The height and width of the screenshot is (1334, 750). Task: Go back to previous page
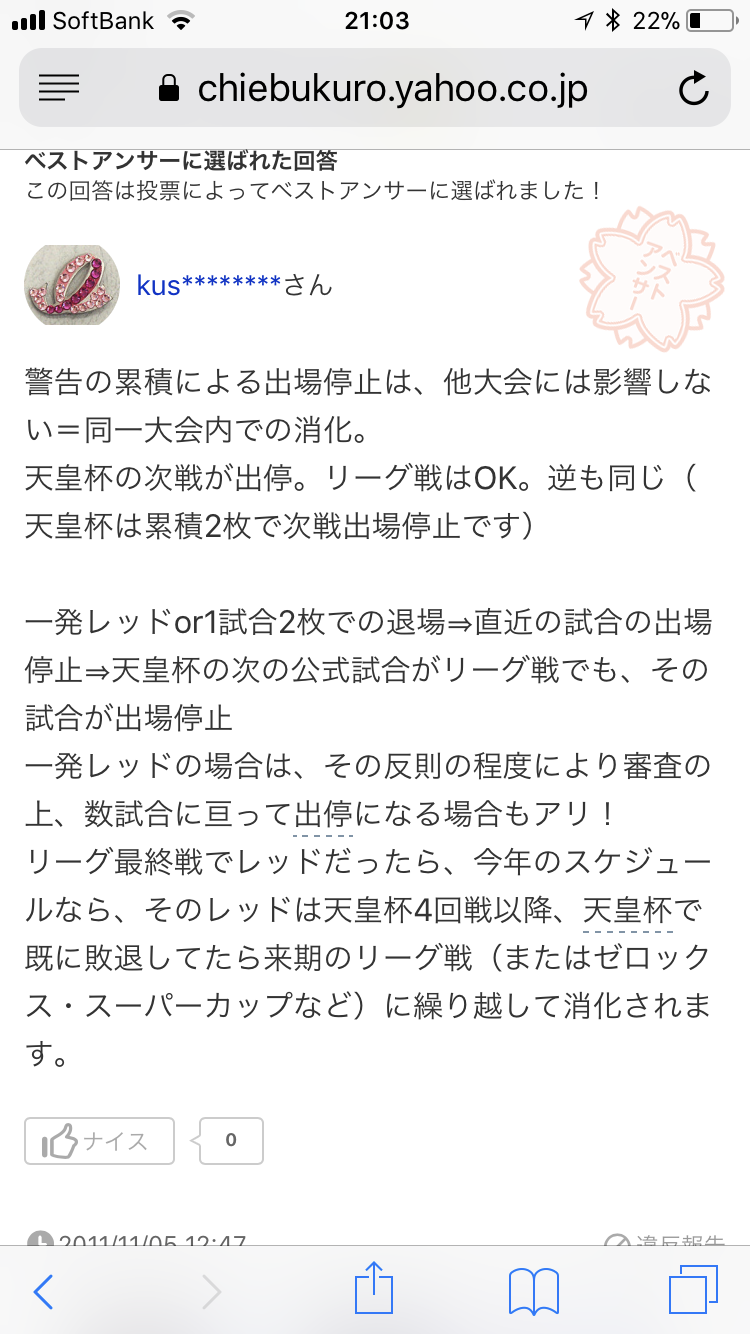[x=43, y=1291]
